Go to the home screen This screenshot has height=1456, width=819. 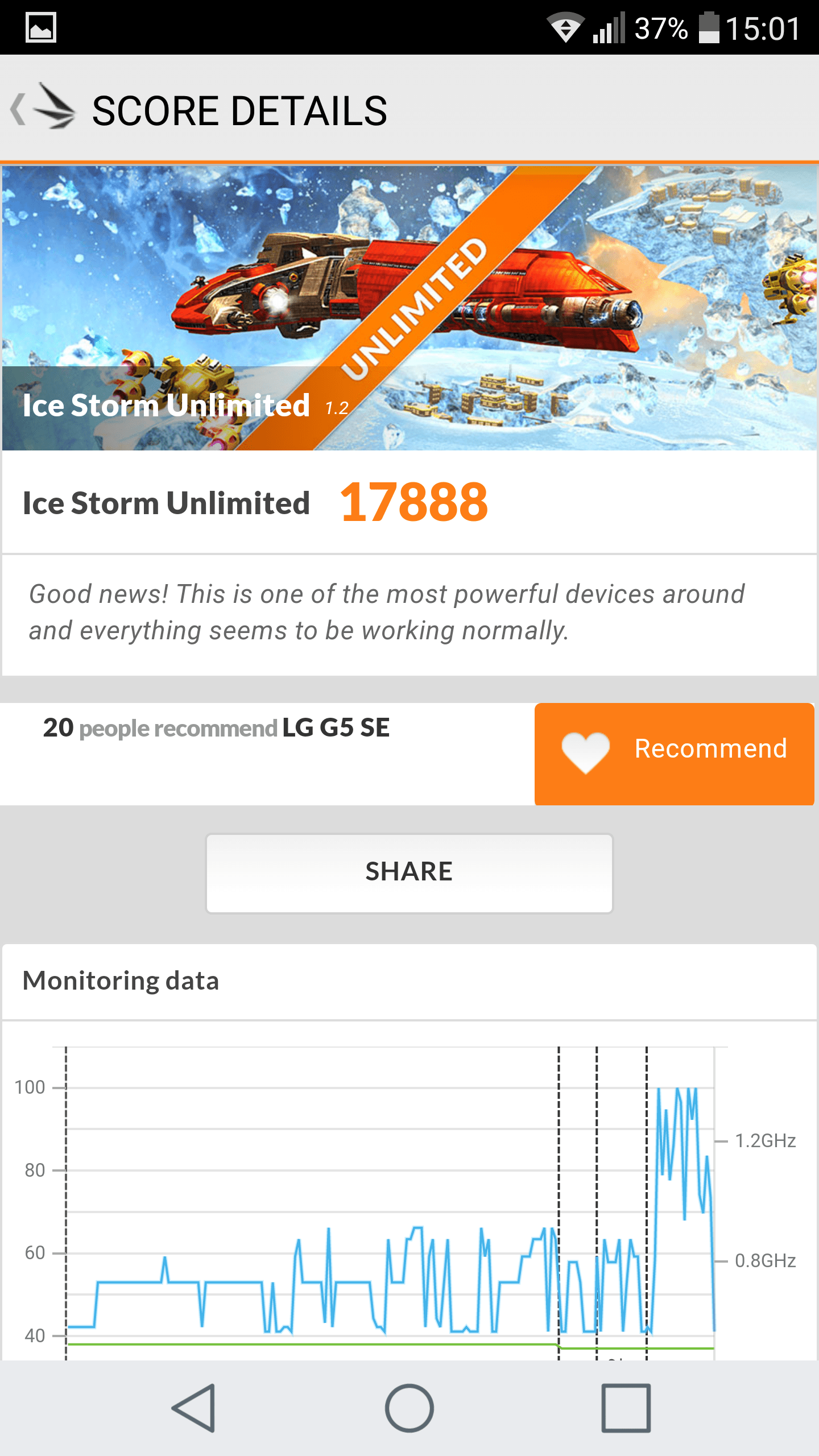pyautogui.click(x=409, y=1408)
